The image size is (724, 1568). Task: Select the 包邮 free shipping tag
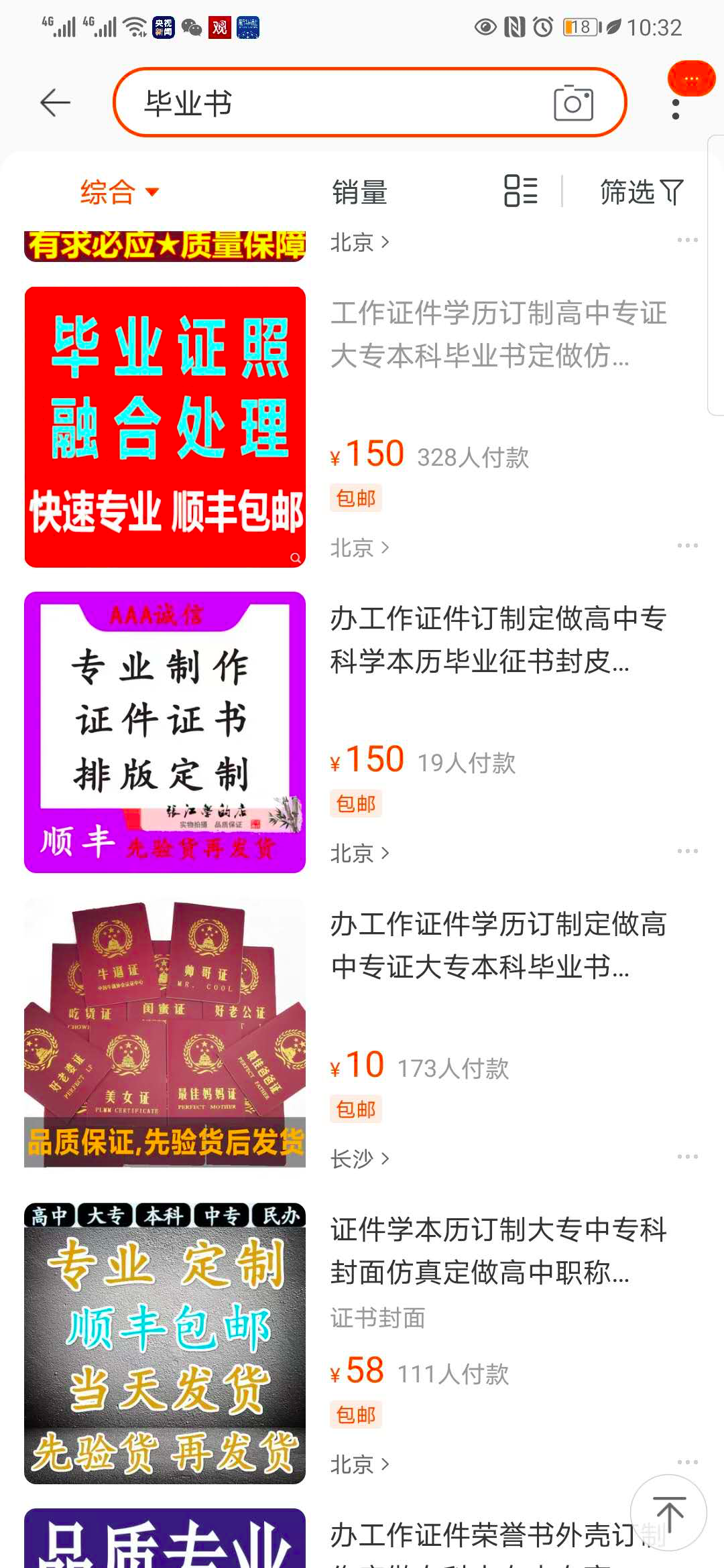click(355, 497)
